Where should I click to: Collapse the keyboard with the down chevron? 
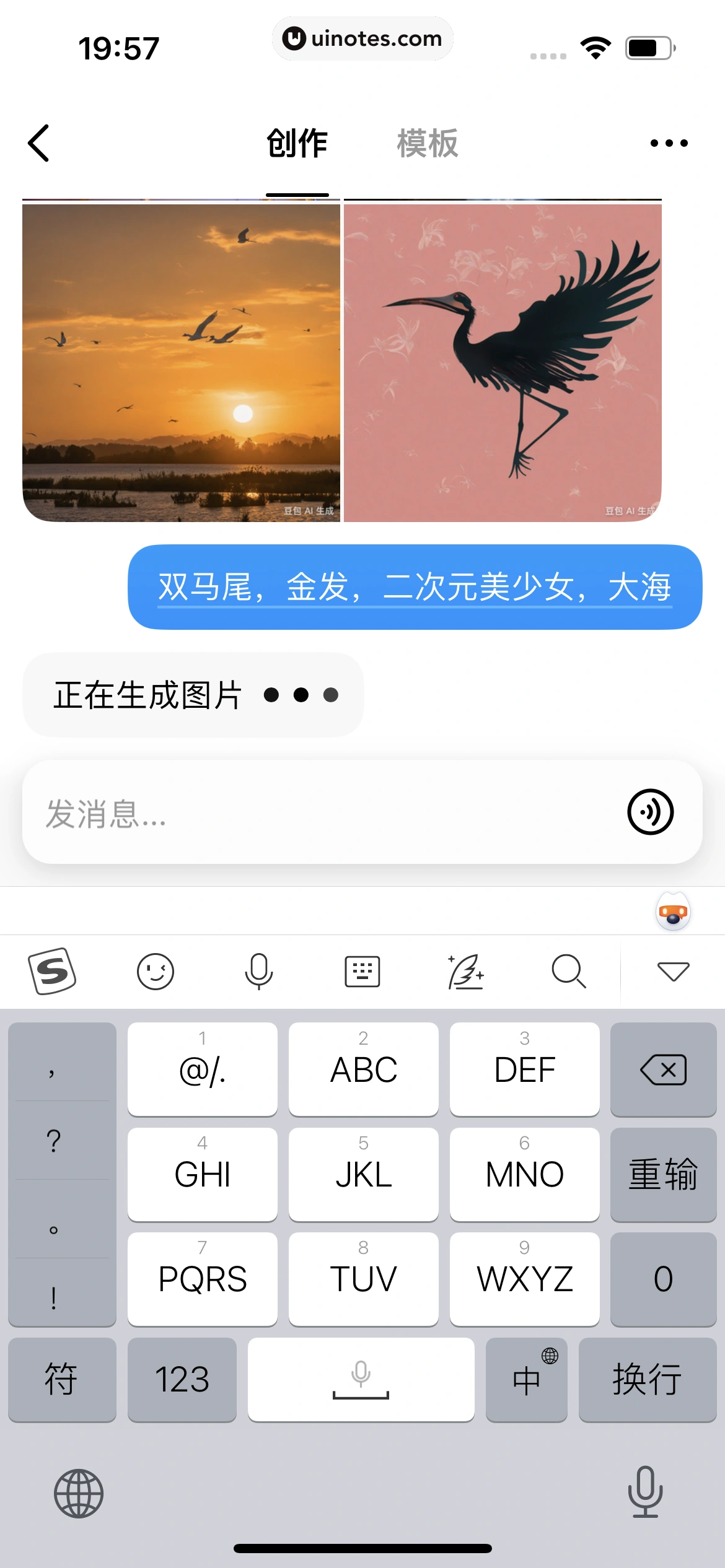pos(674,971)
